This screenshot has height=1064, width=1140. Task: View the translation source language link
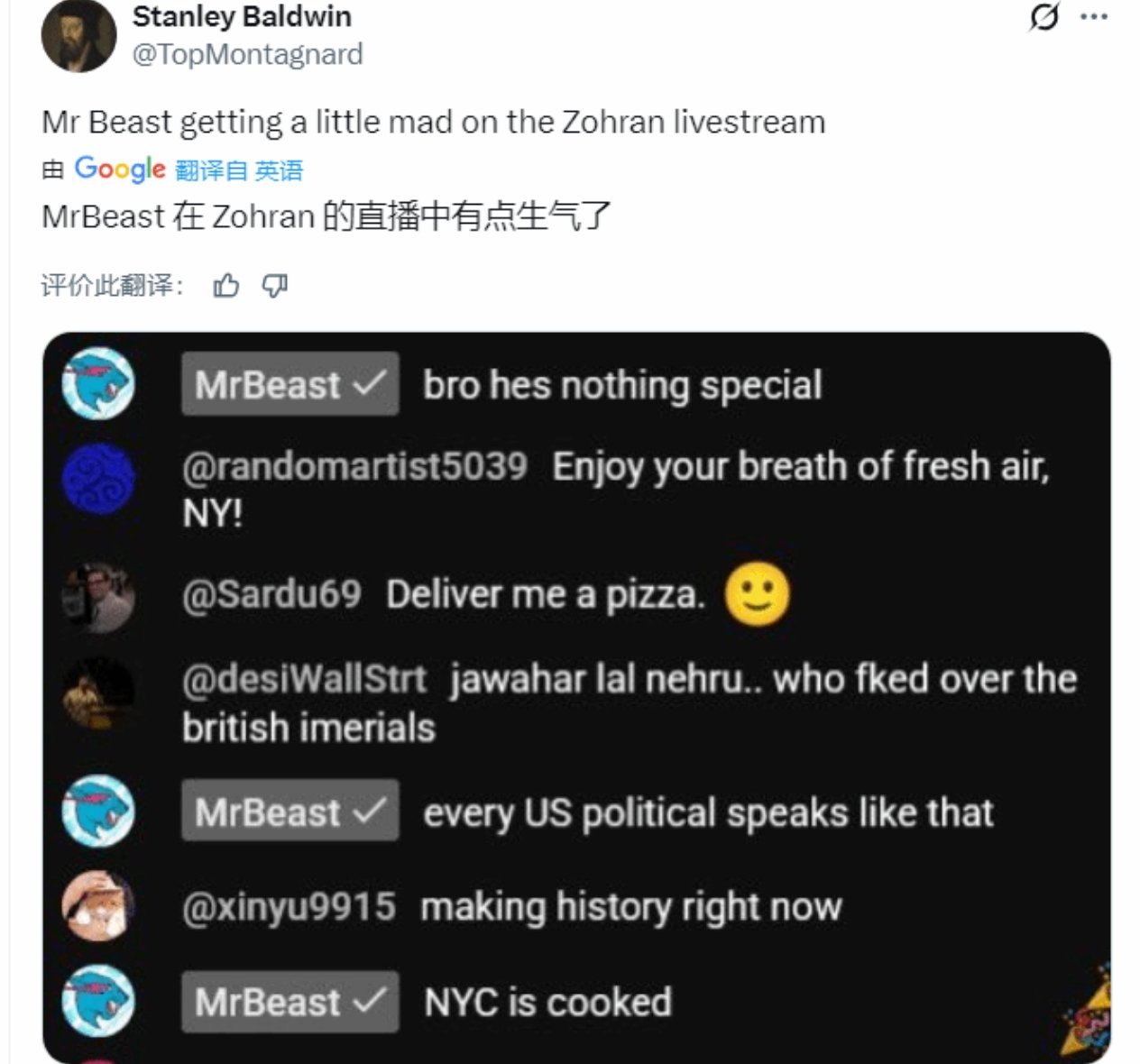tap(238, 170)
